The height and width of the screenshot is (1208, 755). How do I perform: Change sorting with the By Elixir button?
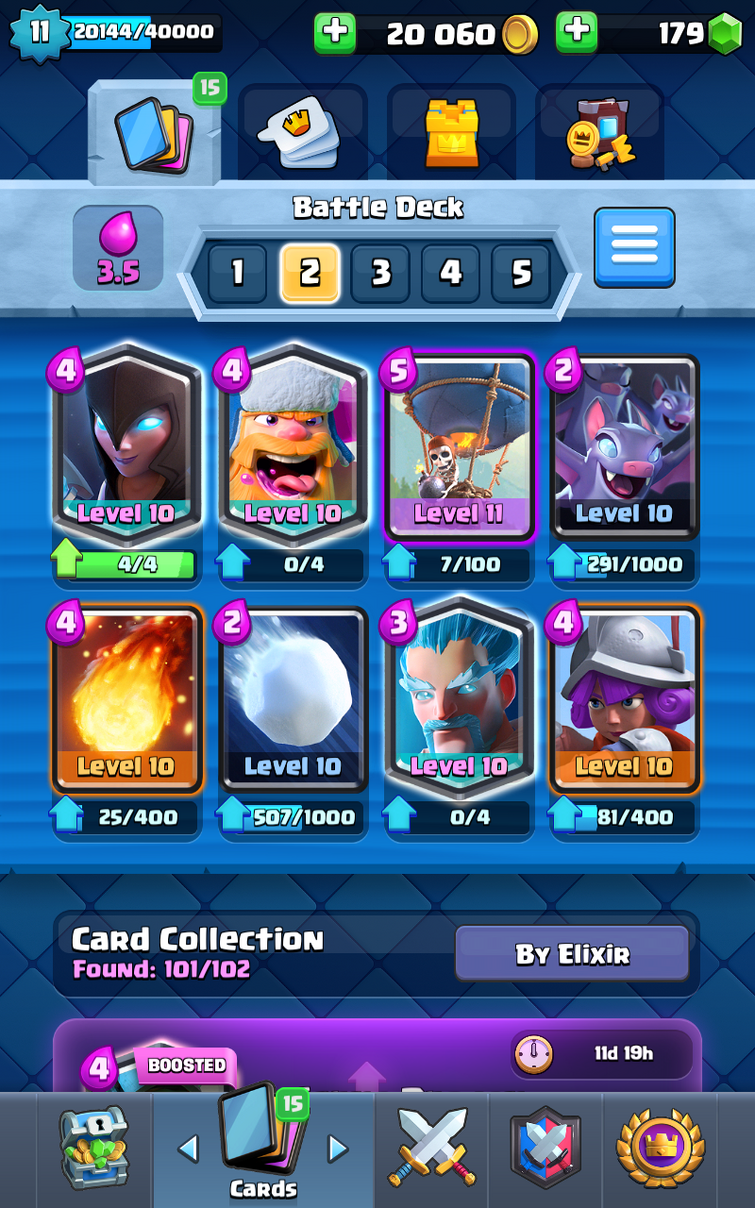pos(572,954)
